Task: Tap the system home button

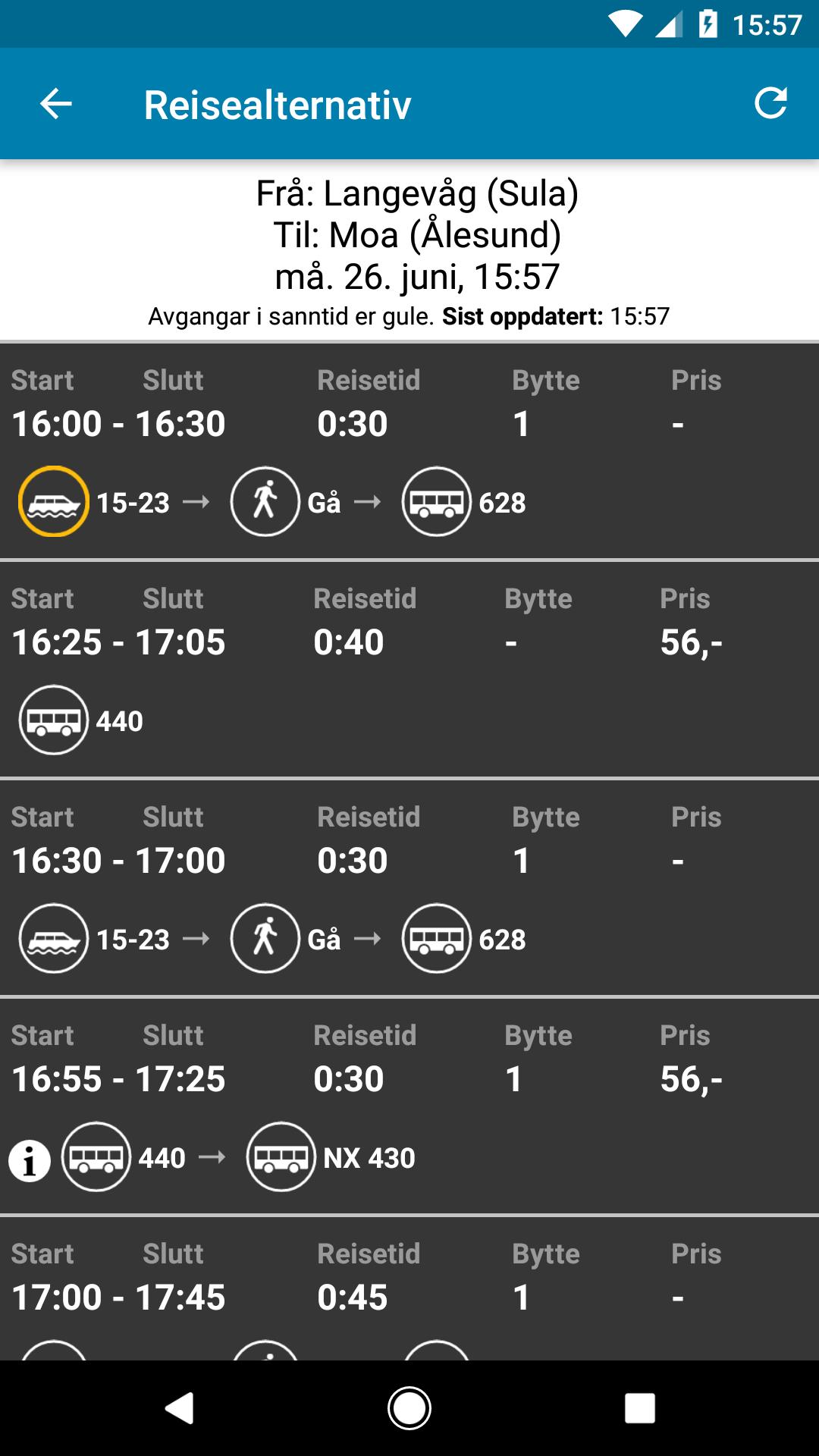Action: 409,1408
